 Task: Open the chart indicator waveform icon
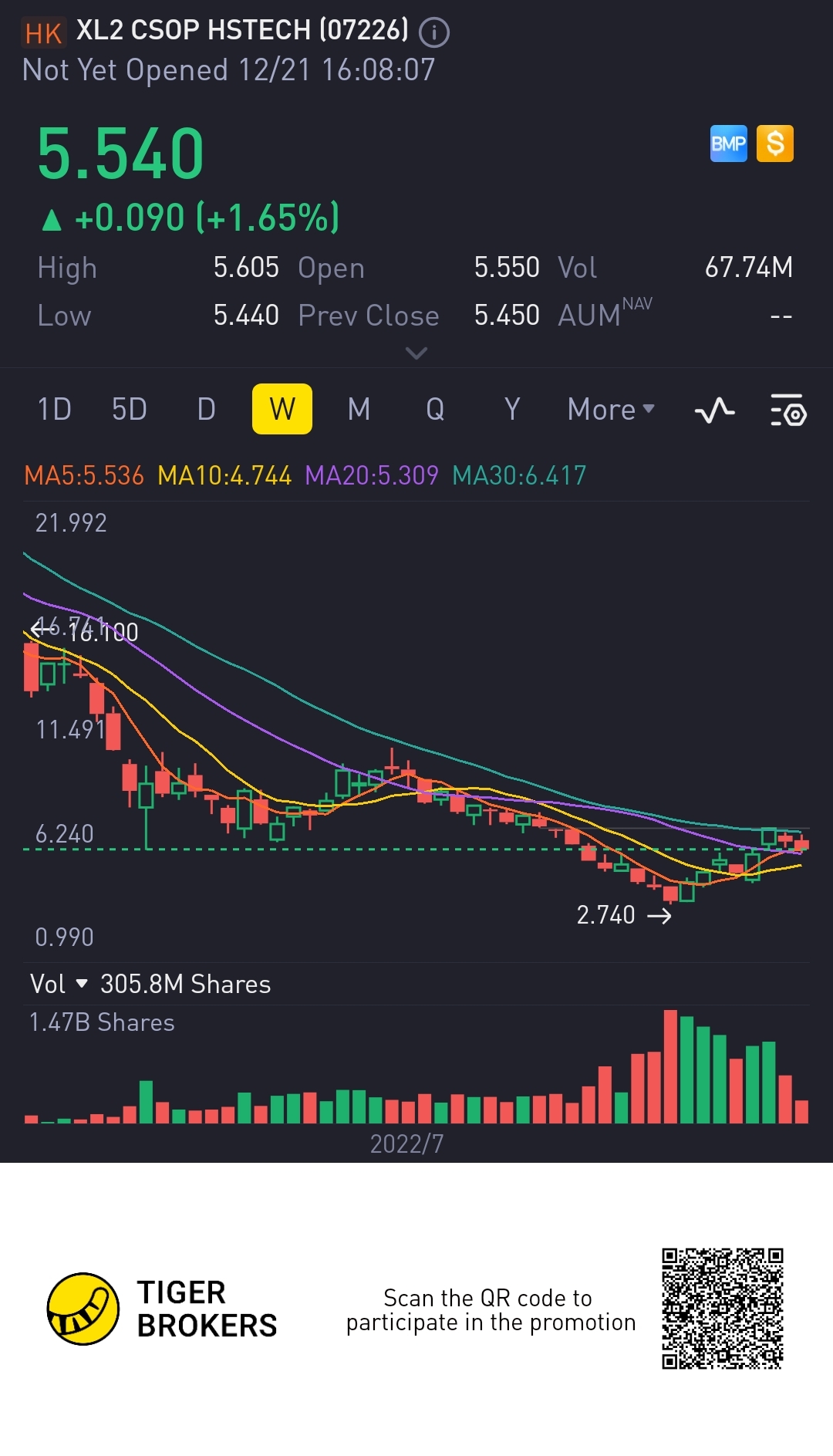pos(714,410)
